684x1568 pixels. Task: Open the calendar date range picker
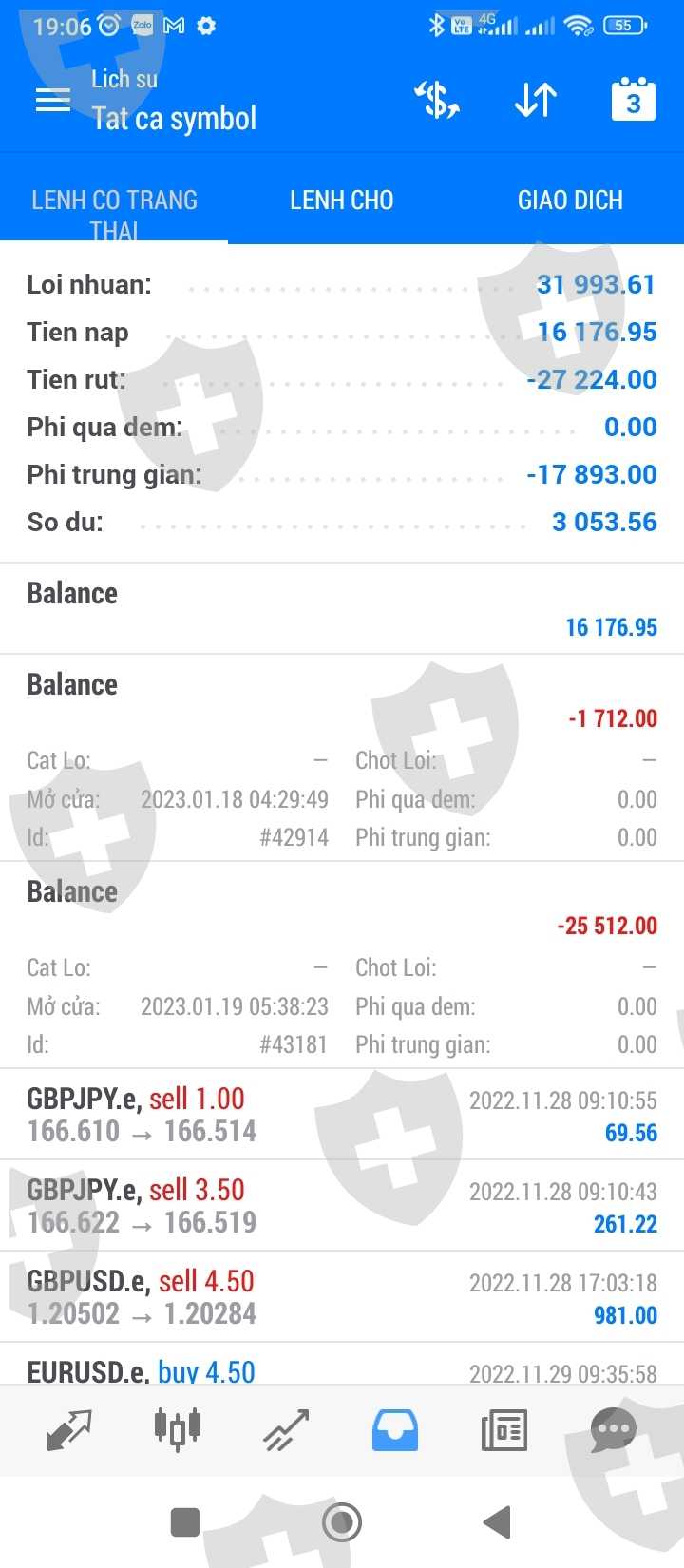(x=634, y=99)
